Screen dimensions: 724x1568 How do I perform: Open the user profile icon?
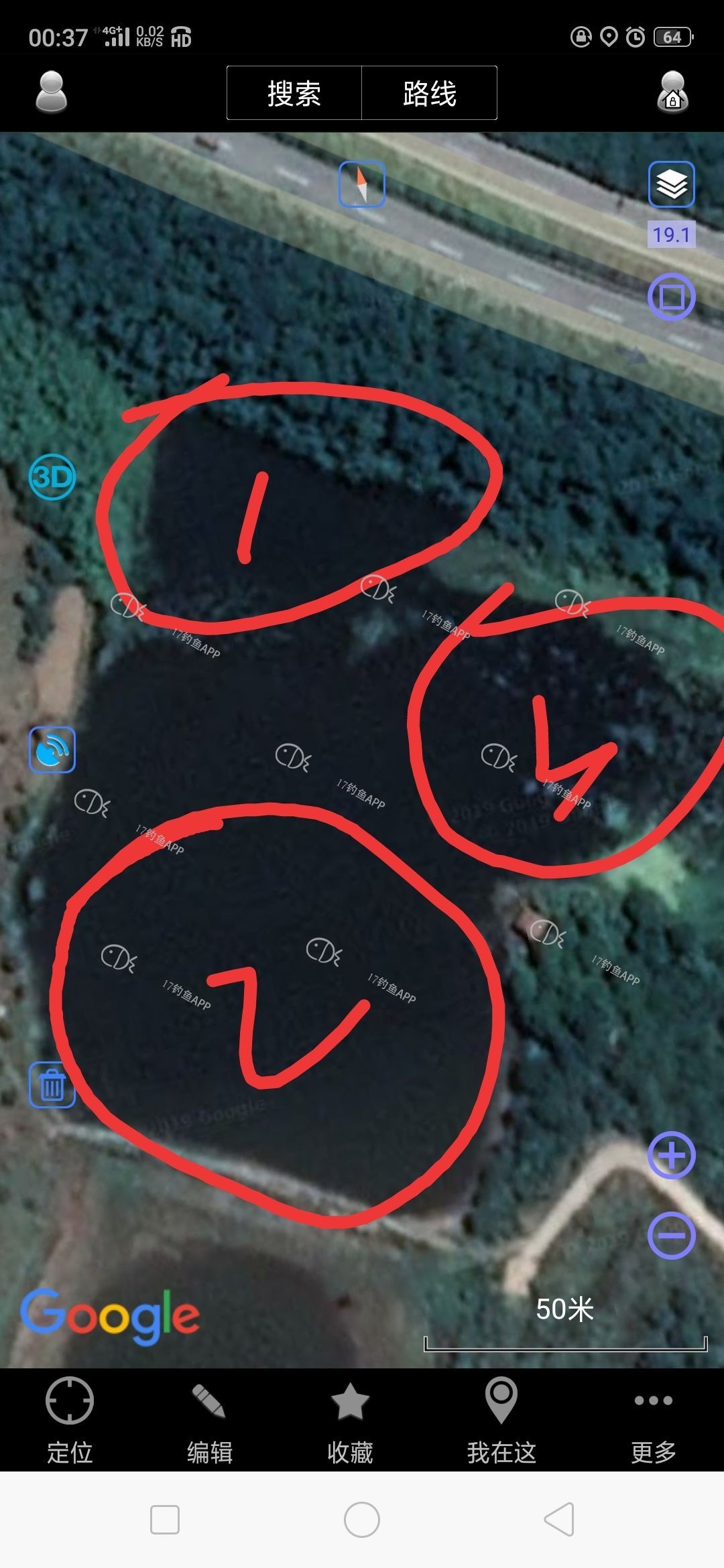pyautogui.click(x=51, y=92)
